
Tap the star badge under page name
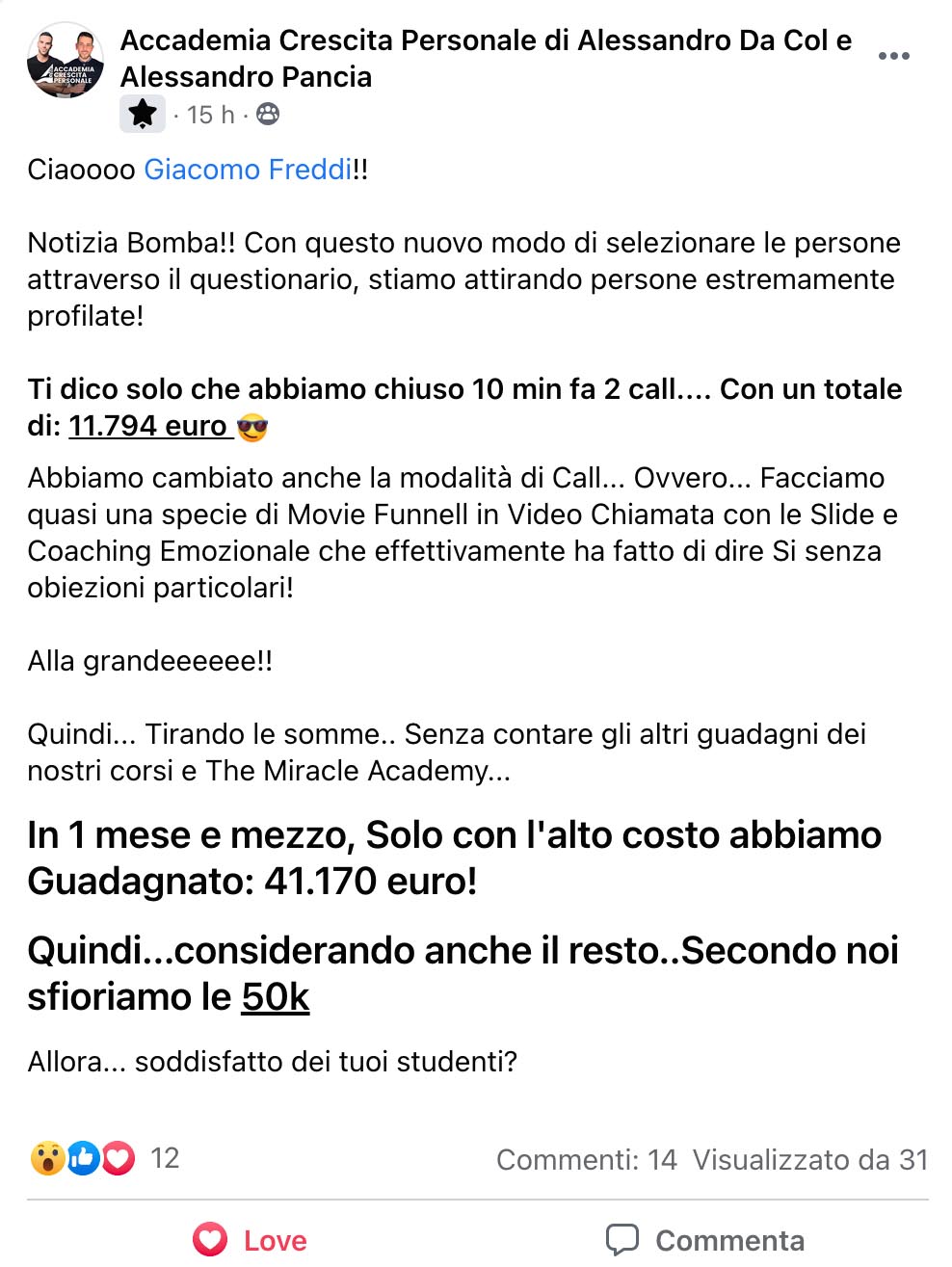143,115
